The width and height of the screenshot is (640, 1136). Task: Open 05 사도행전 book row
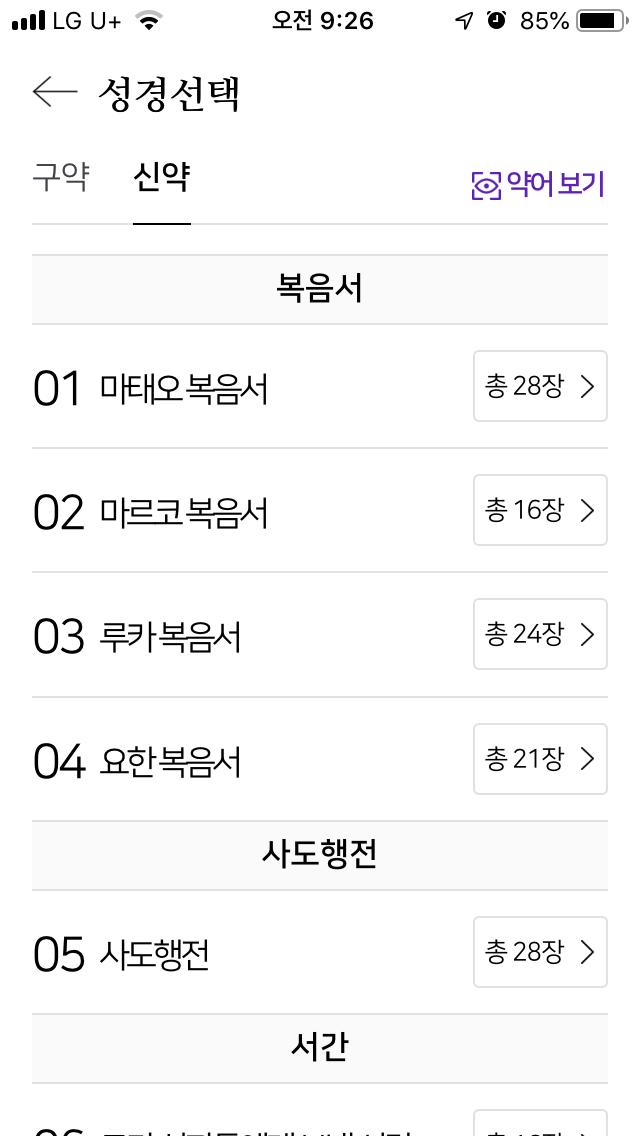coord(320,952)
